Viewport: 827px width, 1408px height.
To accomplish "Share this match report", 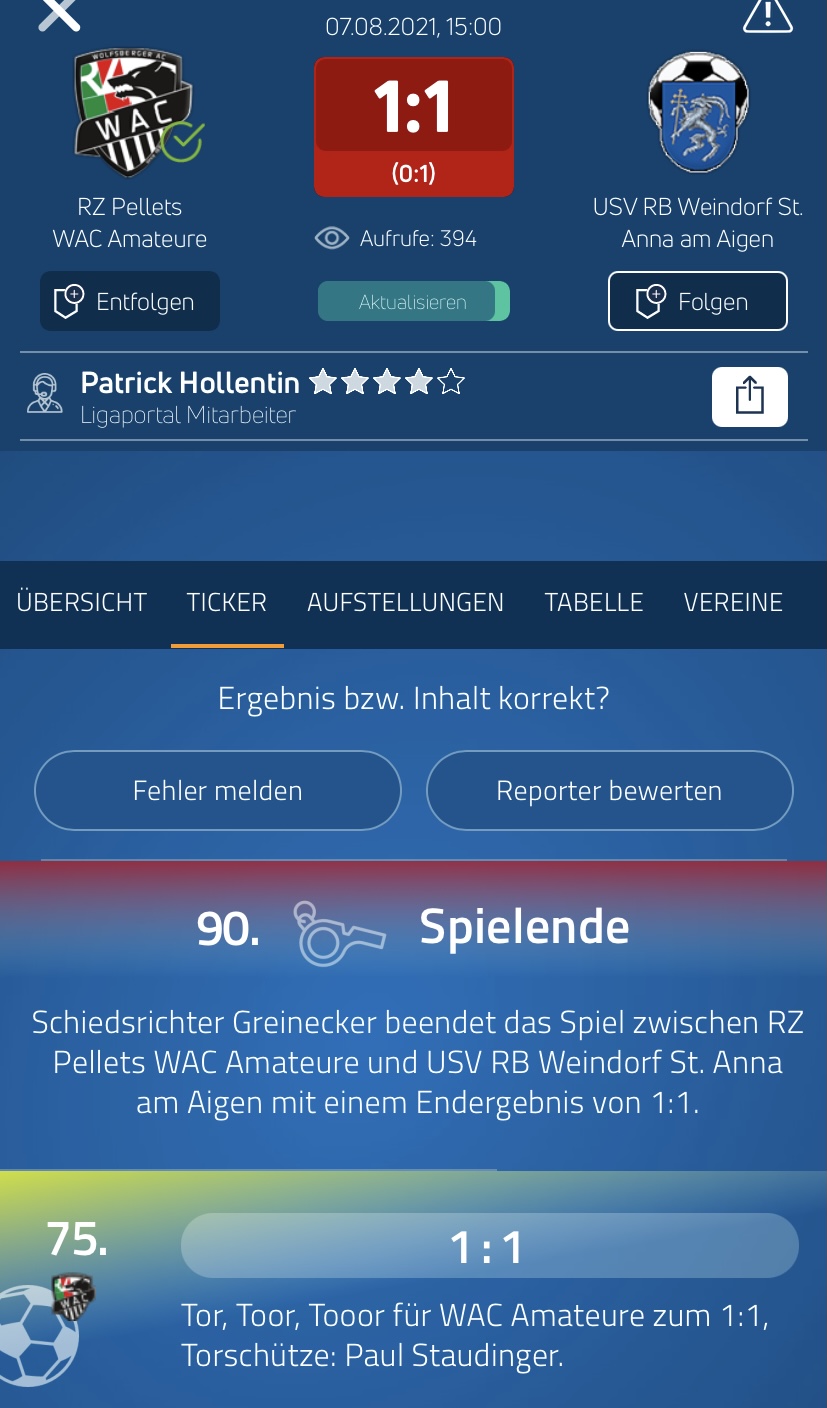I will point(750,397).
